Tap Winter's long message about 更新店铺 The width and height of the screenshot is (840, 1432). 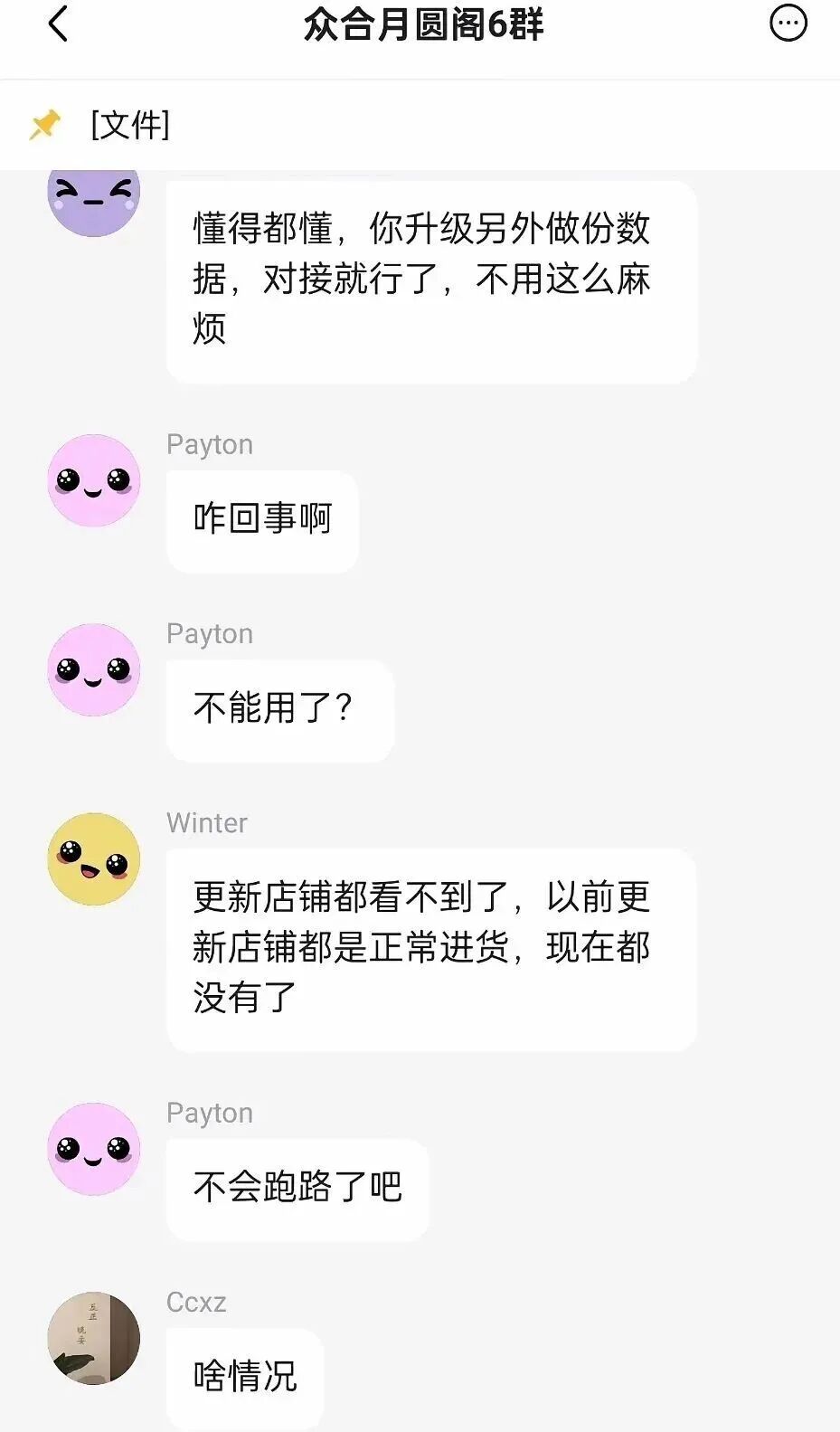431,948
